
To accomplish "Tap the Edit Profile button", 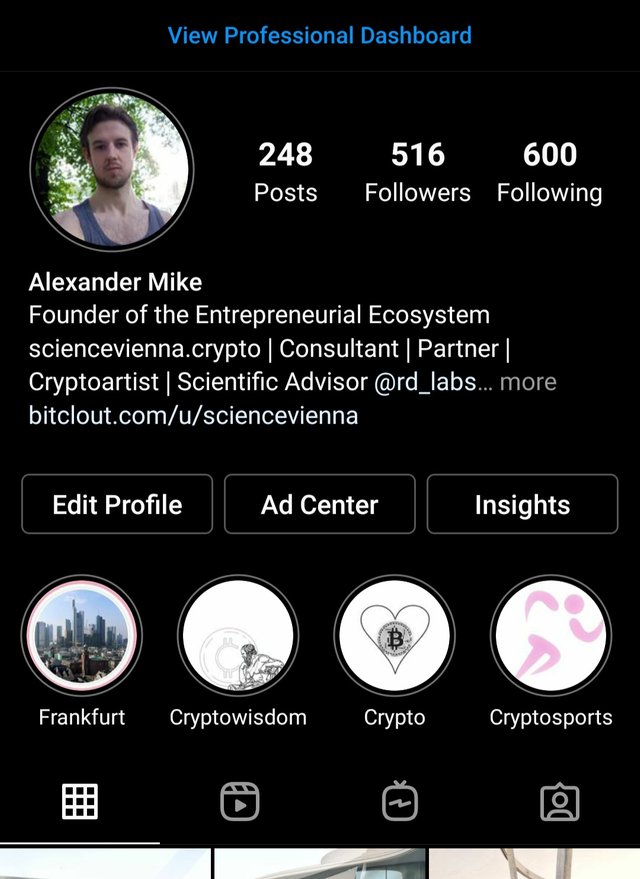I will [117, 504].
